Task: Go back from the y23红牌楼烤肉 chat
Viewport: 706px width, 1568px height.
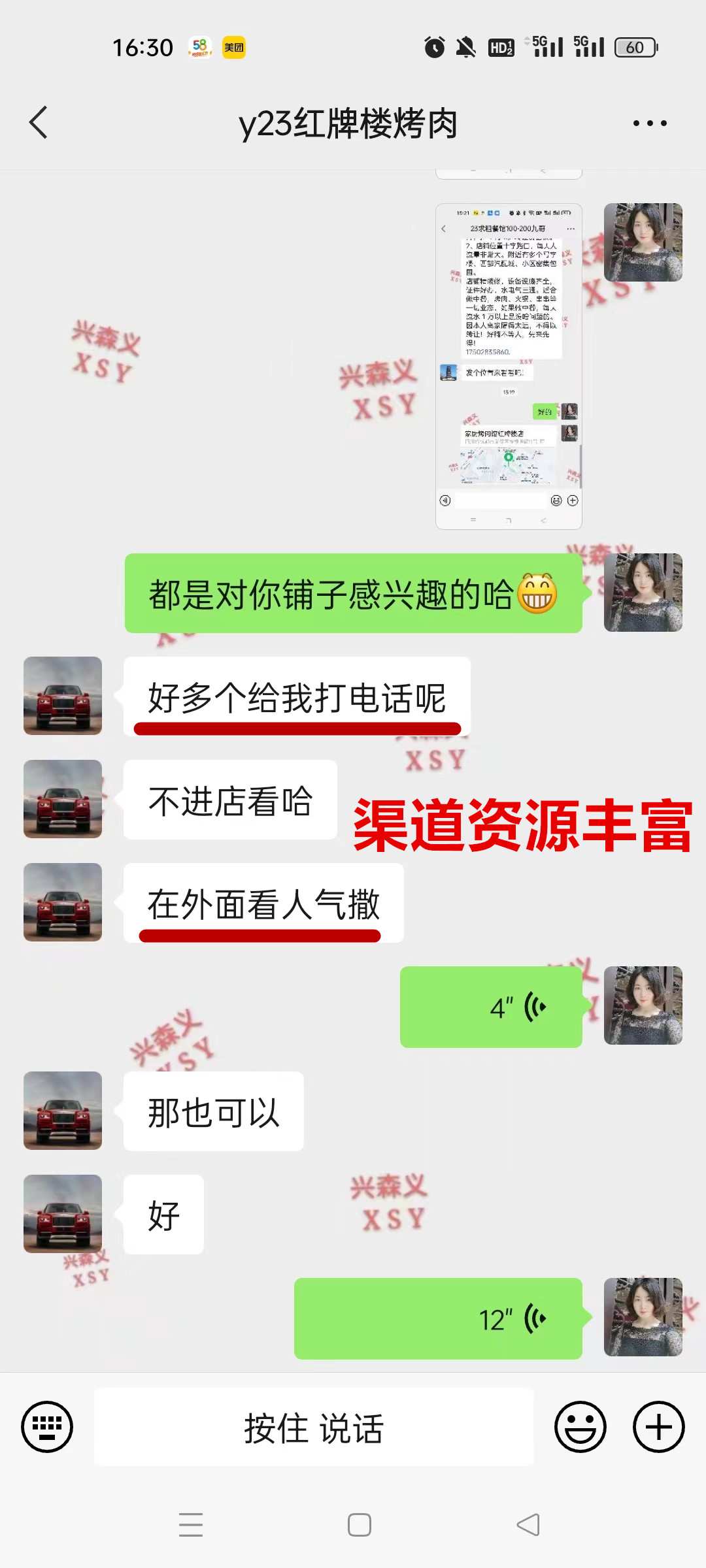Action: click(39, 123)
